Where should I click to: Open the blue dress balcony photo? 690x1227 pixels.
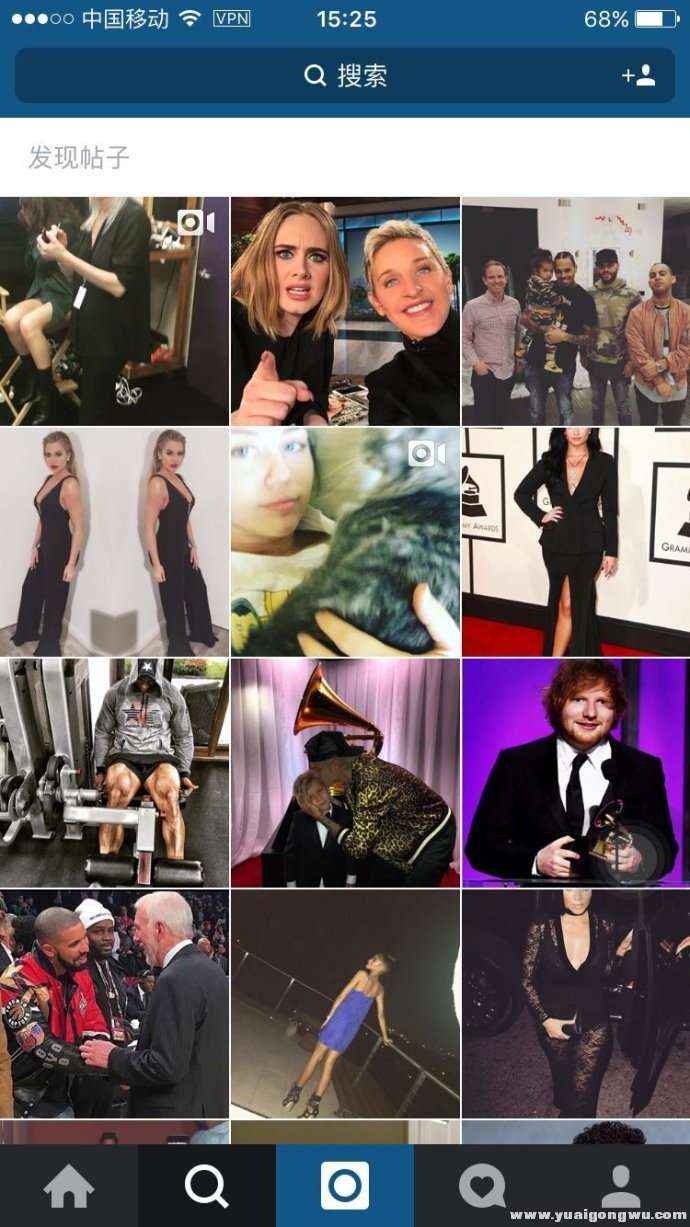345,1003
